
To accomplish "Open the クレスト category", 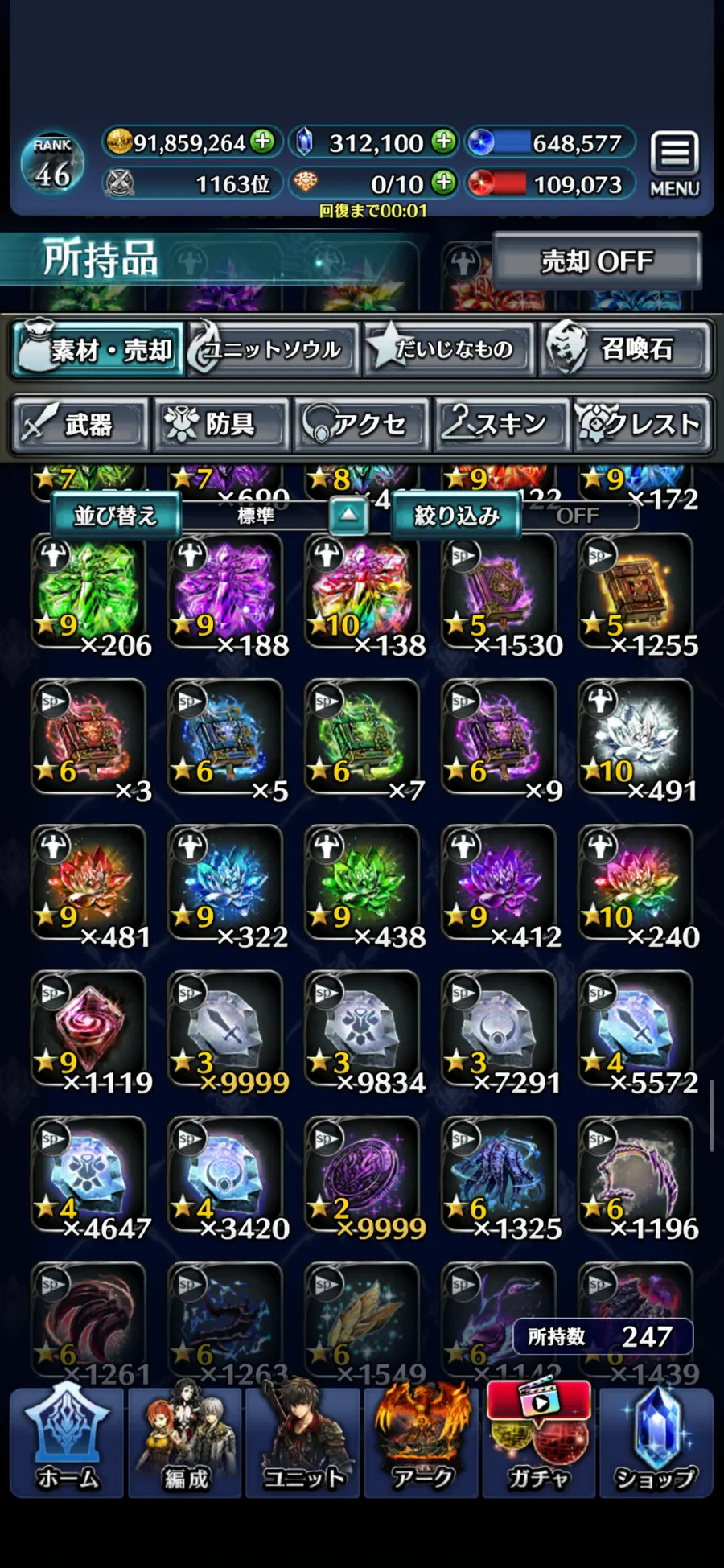I will (642, 424).
